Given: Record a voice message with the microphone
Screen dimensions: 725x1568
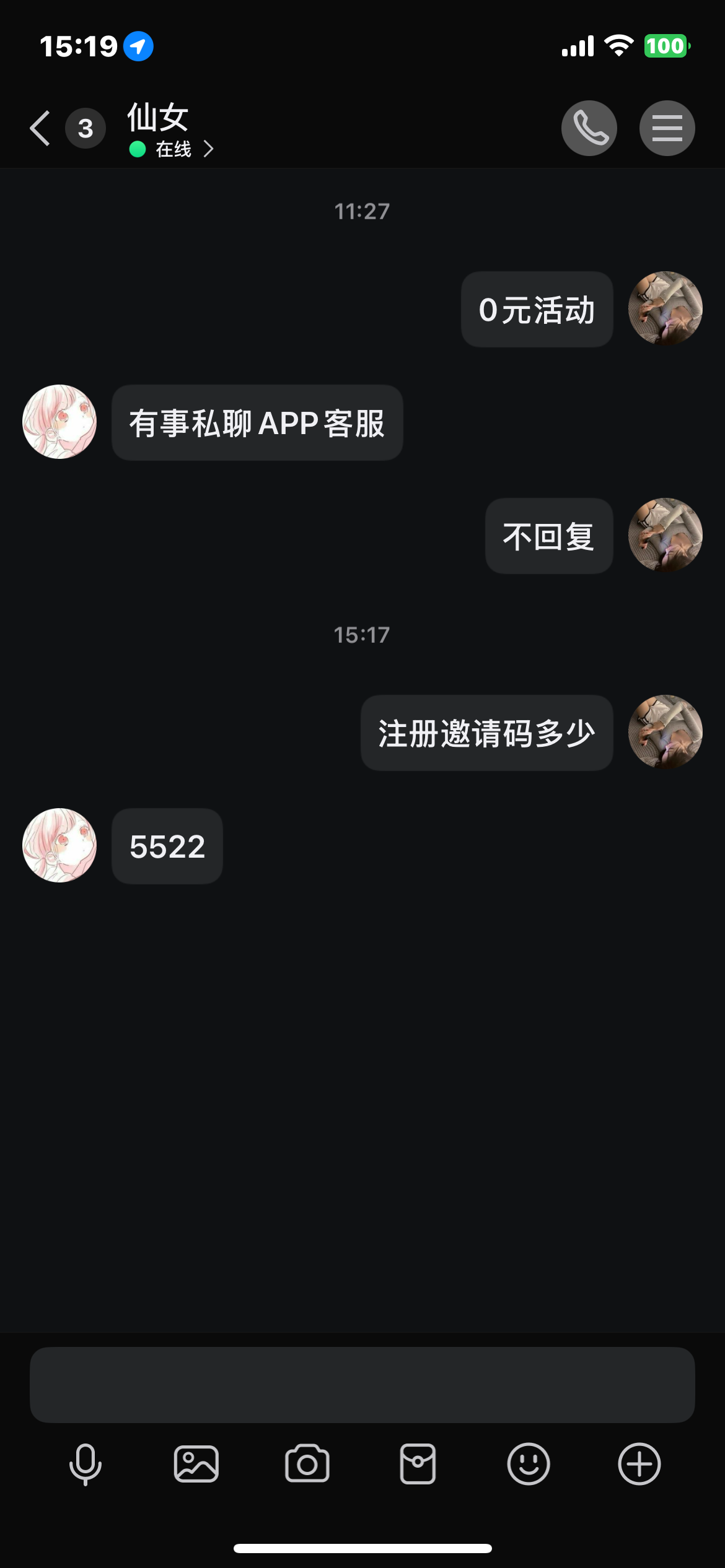Looking at the screenshot, I should pyautogui.click(x=86, y=1464).
